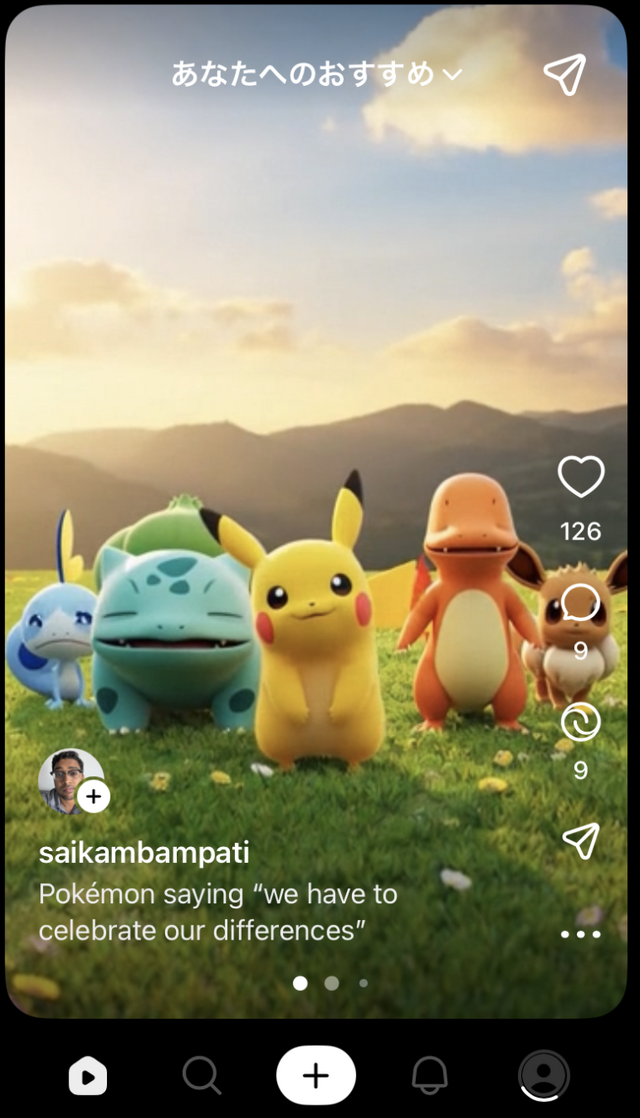Open the three-dot more options menu
The height and width of the screenshot is (1118, 640).
[x=581, y=934]
